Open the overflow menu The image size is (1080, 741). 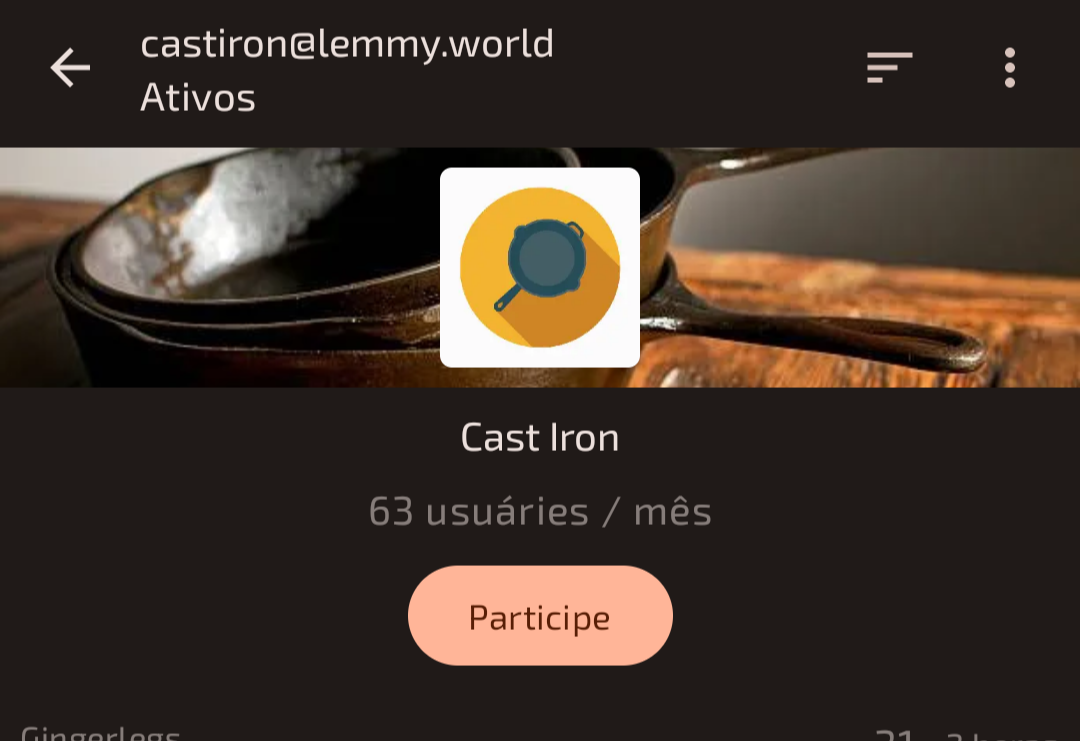tap(1009, 68)
